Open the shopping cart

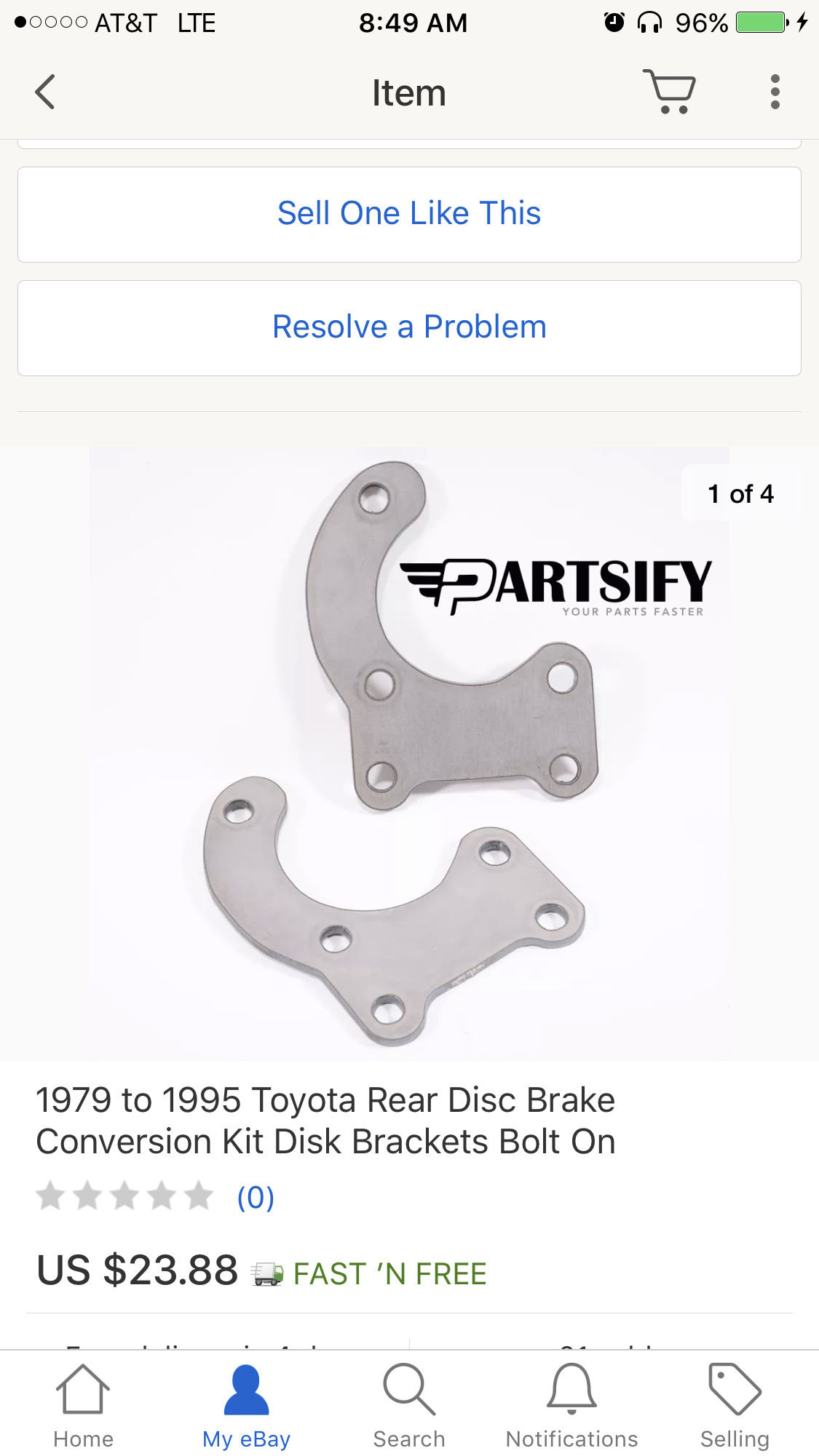[669, 92]
